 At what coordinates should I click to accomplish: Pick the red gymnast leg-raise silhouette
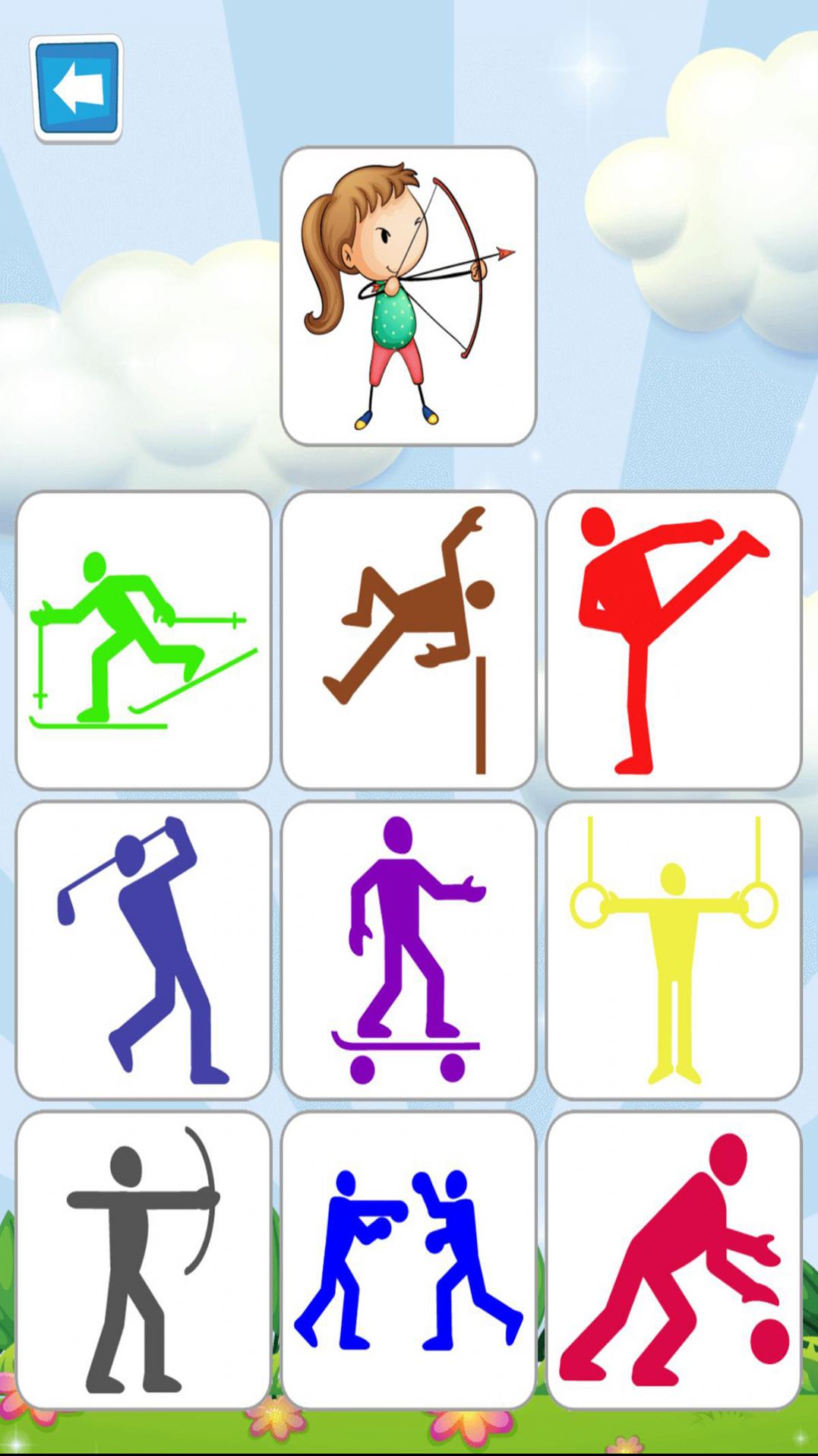tap(673, 640)
